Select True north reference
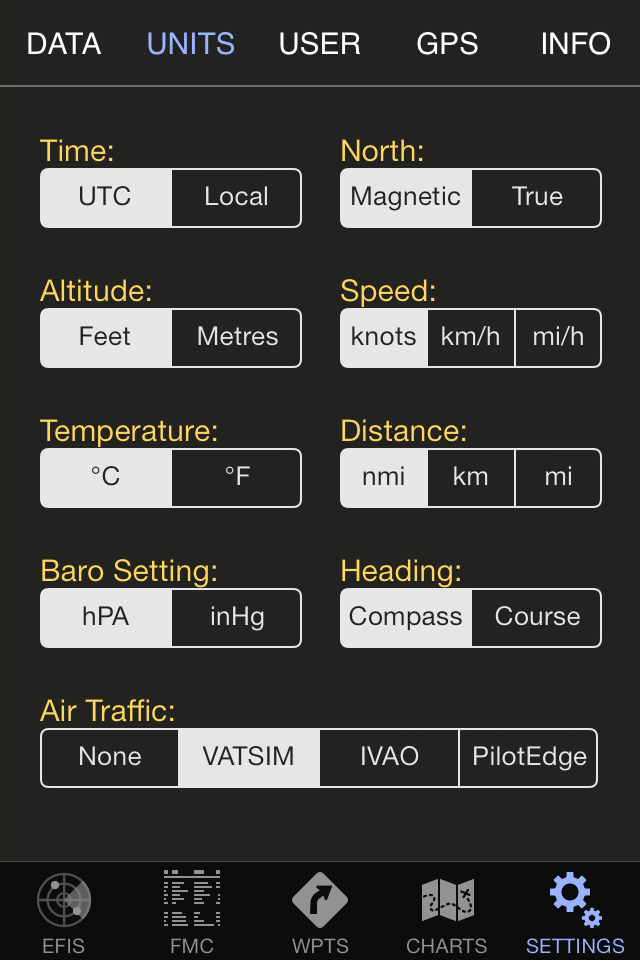This screenshot has width=640, height=960. (x=537, y=197)
